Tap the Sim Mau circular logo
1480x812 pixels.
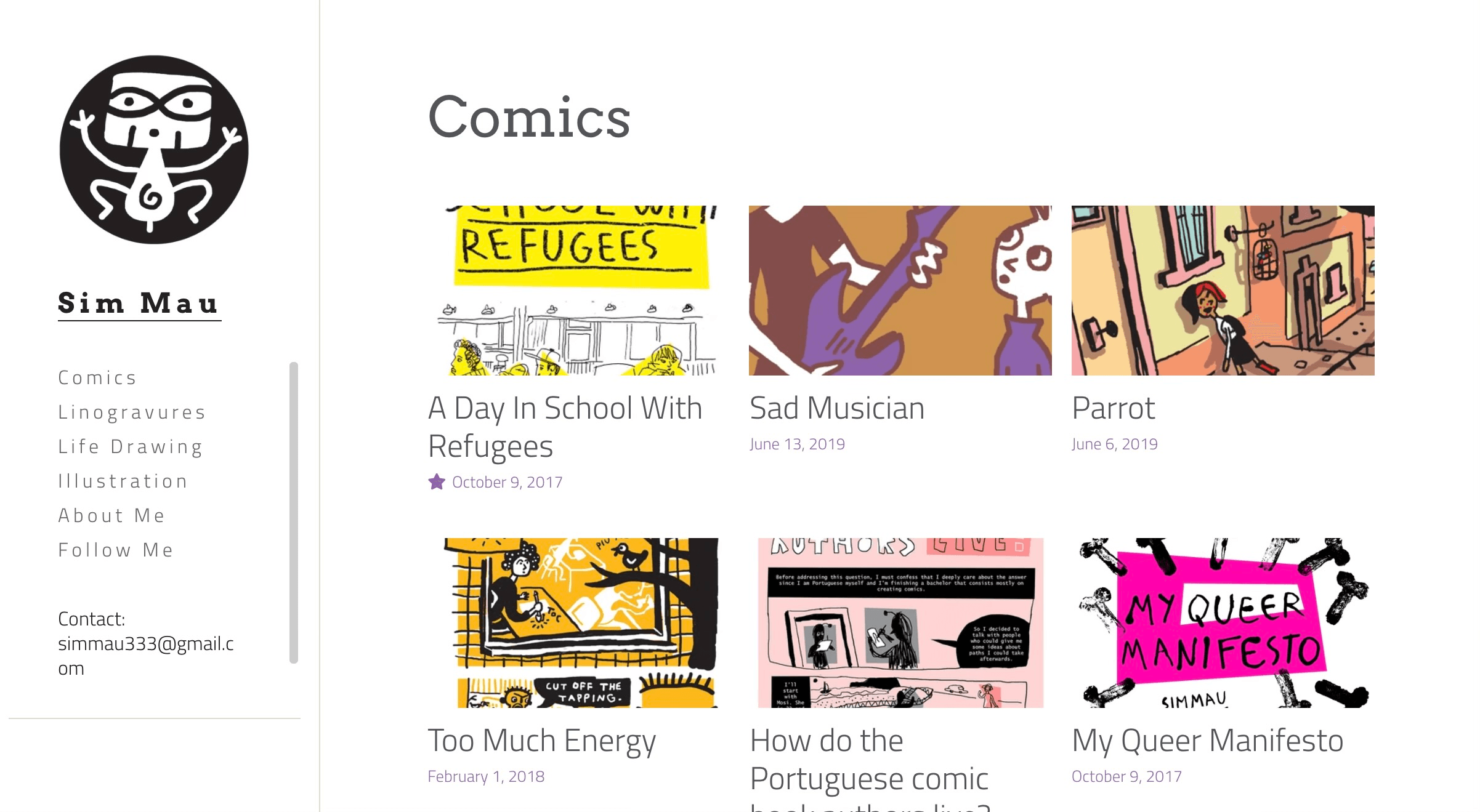coord(154,150)
